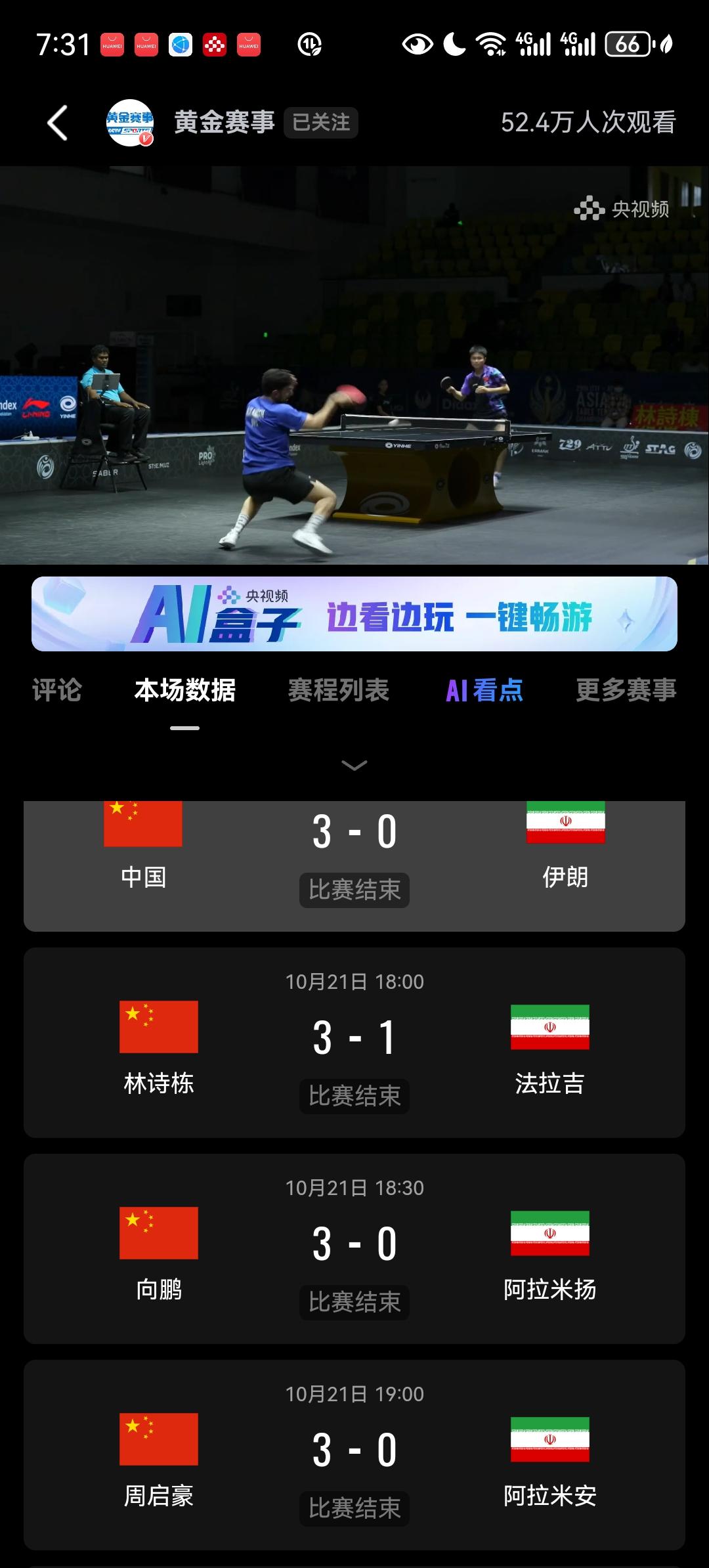Switch to the 评论 tab
The image size is (709, 1568).
click(x=57, y=690)
